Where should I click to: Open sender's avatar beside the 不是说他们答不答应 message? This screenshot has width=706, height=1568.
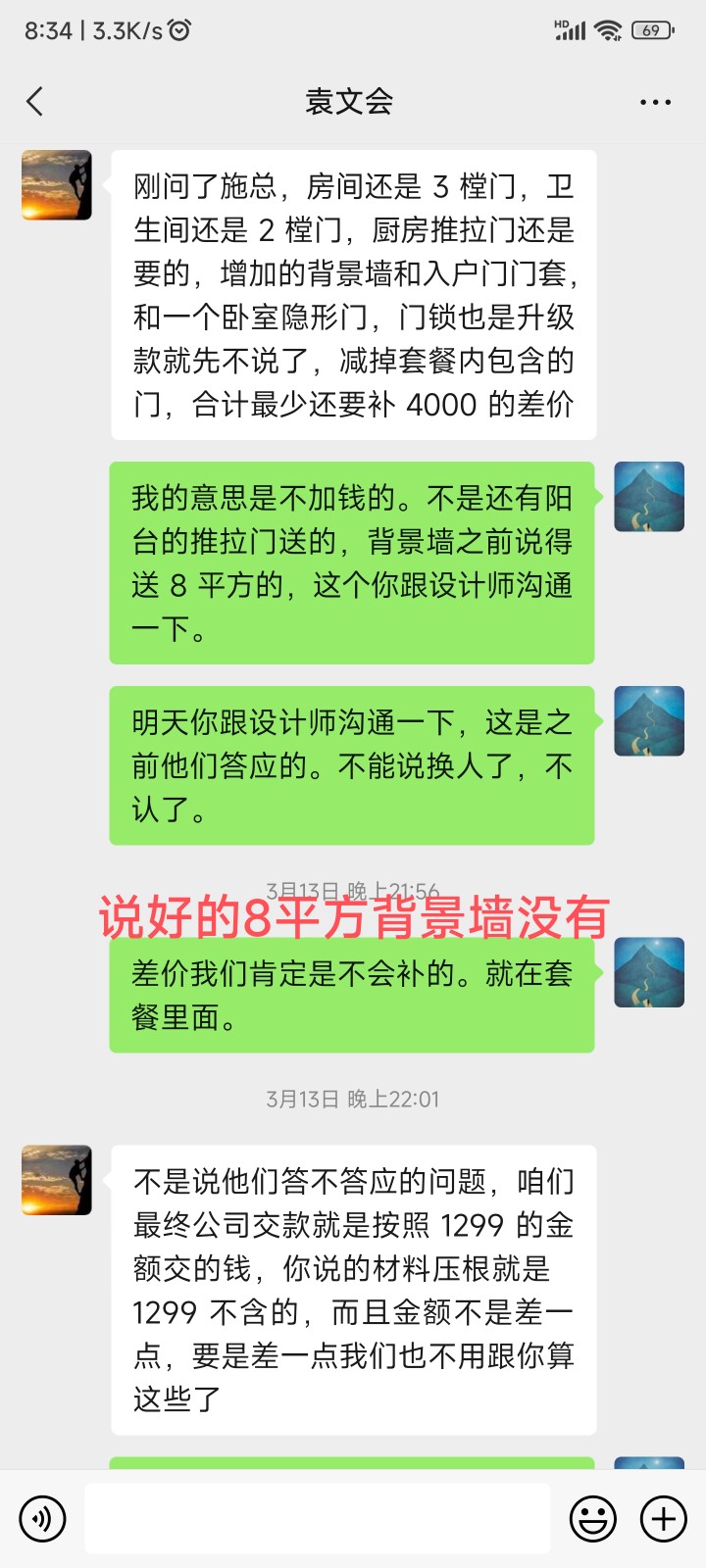tap(57, 1180)
